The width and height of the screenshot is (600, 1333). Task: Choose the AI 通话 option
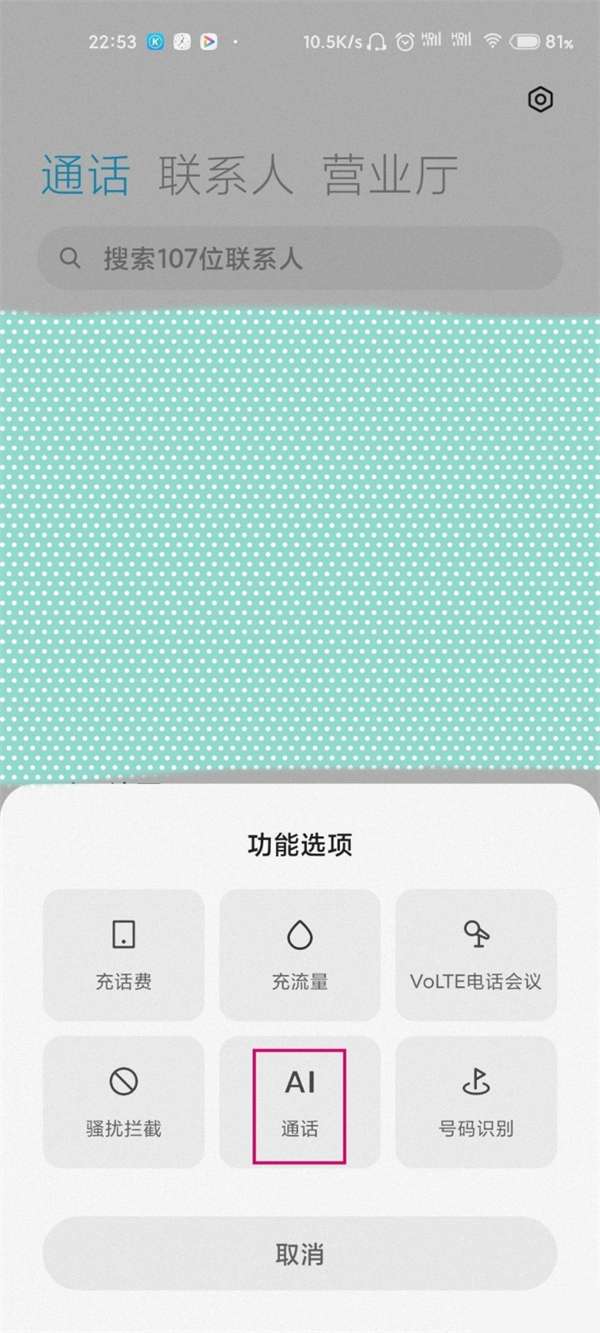pos(299,1104)
